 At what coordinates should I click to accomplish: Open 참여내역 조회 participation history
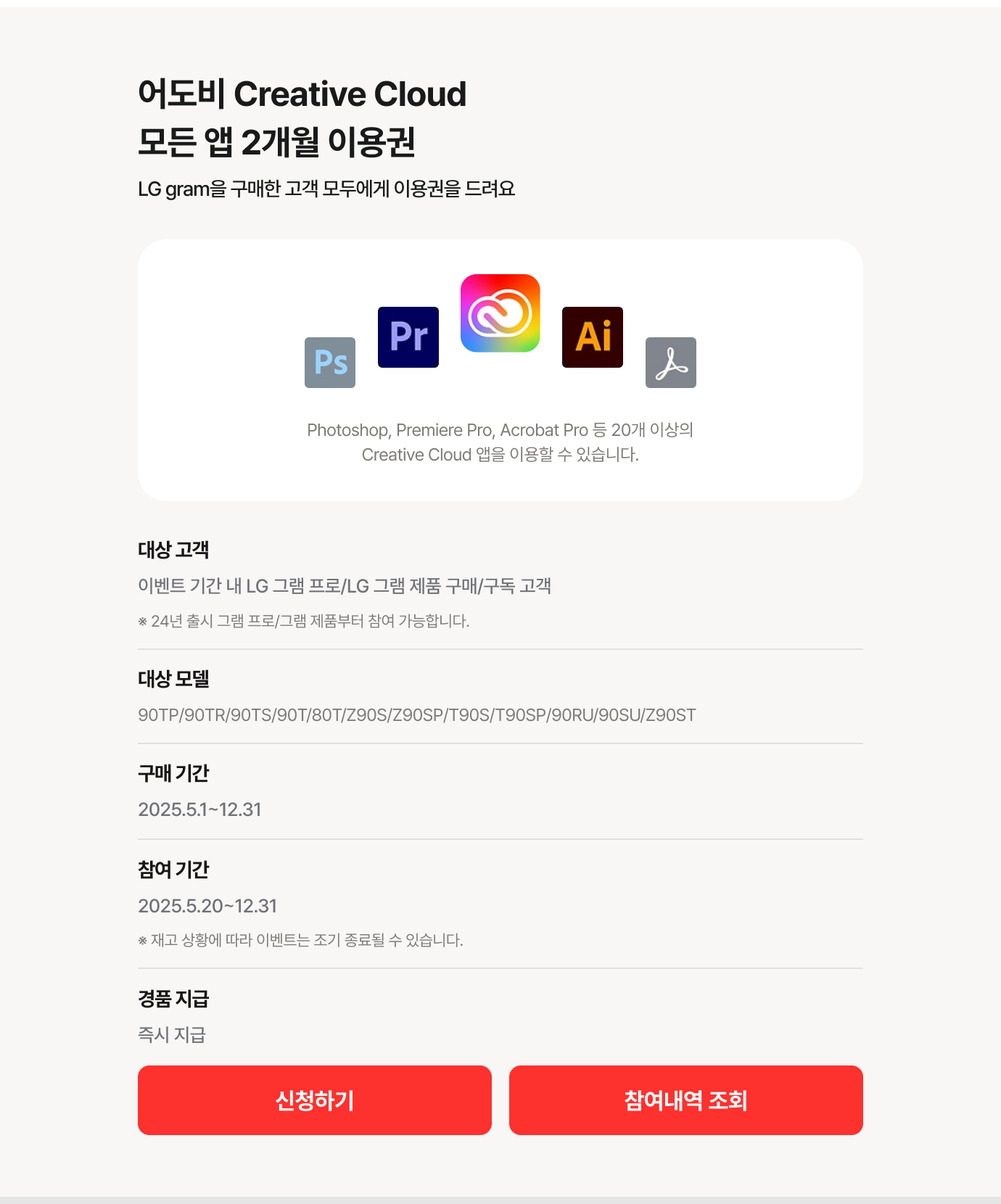click(x=685, y=1100)
